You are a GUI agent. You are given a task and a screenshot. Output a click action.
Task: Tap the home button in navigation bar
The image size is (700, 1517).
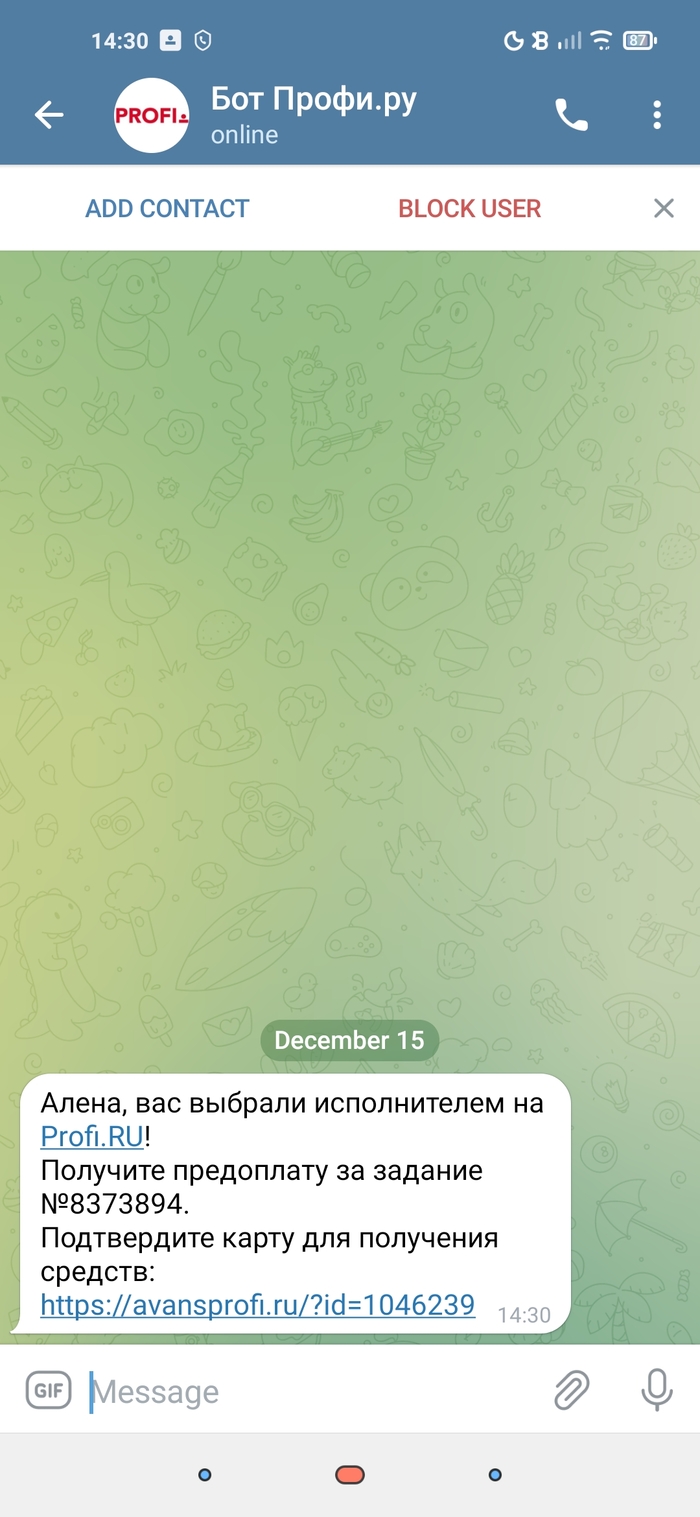(x=350, y=1475)
